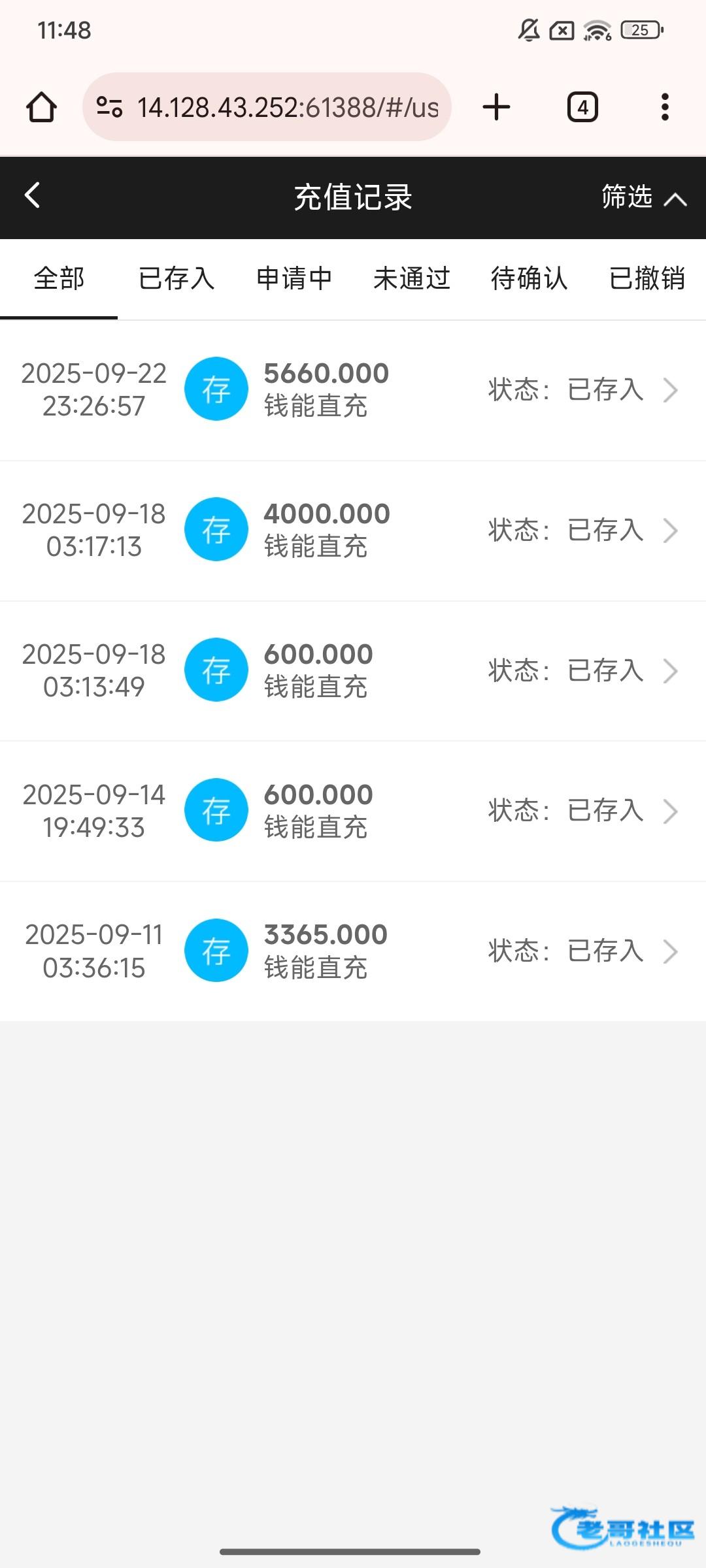Image resolution: width=706 pixels, height=1568 pixels.
Task: Open the 待确认 tab
Action: (x=529, y=279)
